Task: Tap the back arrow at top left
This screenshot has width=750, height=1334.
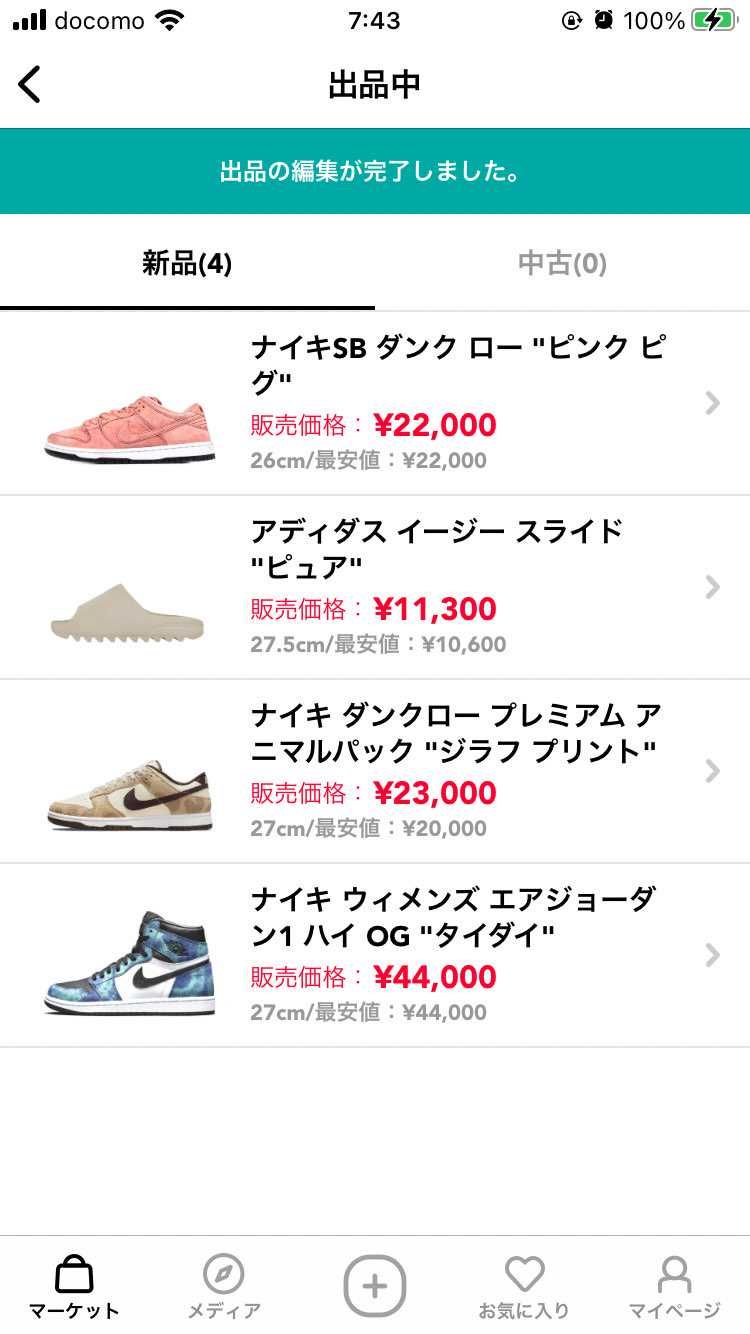Action: [30, 84]
